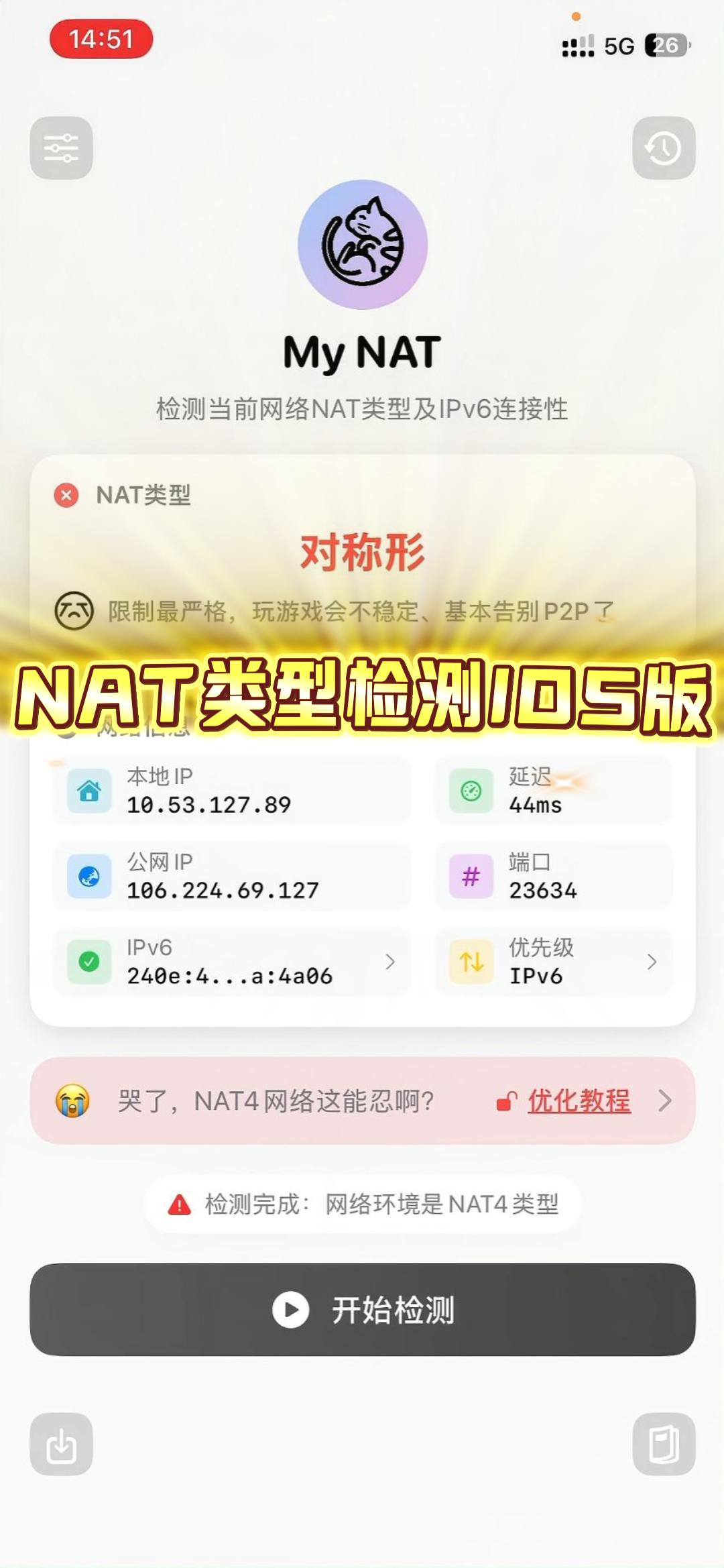Image resolution: width=724 pixels, height=1568 pixels.
Task: Open the 优先级 IPv6 priority row
Action: tap(553, 962)
